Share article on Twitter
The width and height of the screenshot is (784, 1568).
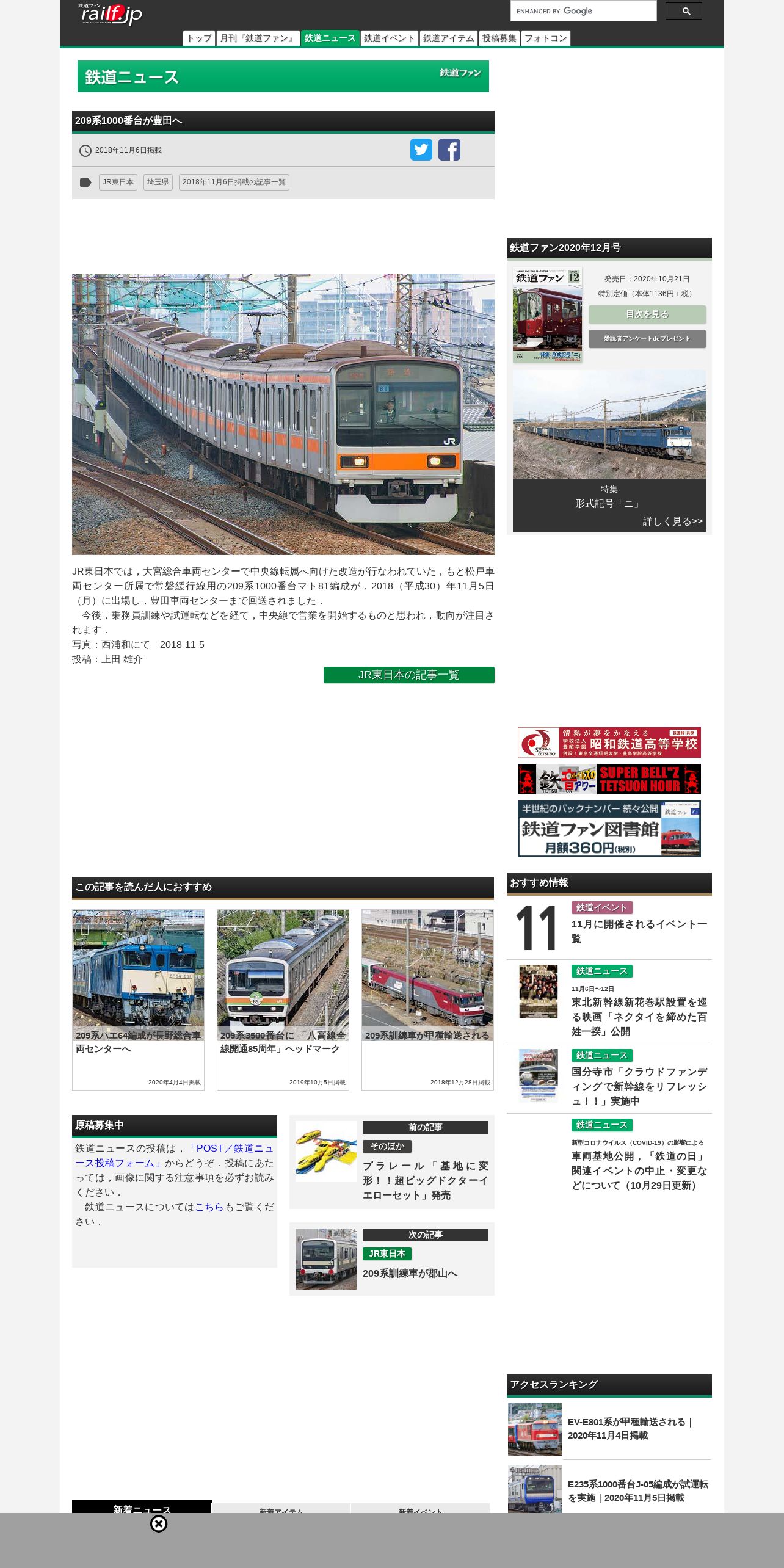pyautogui.click(x=421, y=150)
